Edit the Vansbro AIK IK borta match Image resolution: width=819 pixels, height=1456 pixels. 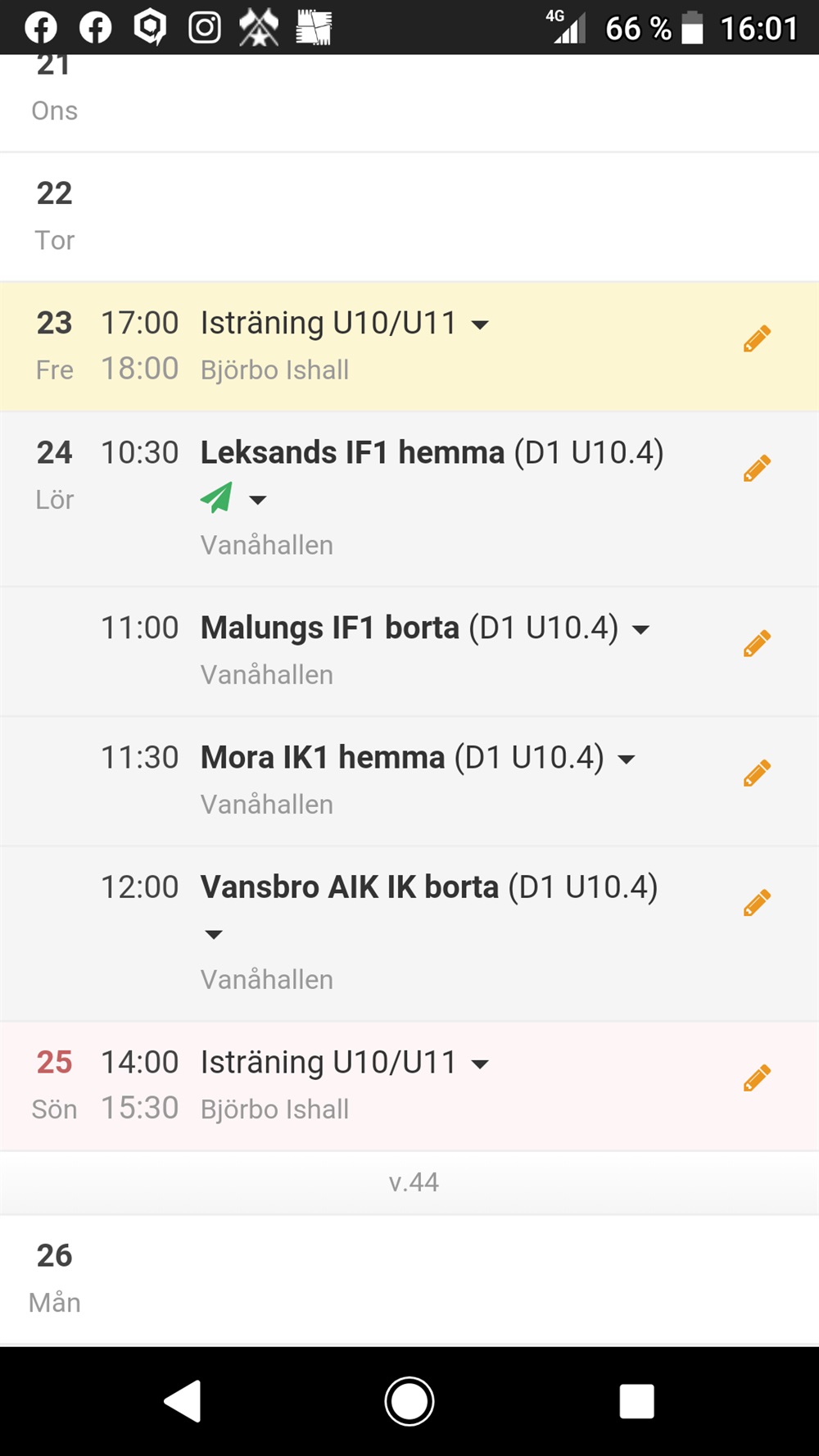pyautogui.click(x=757, y=902)
